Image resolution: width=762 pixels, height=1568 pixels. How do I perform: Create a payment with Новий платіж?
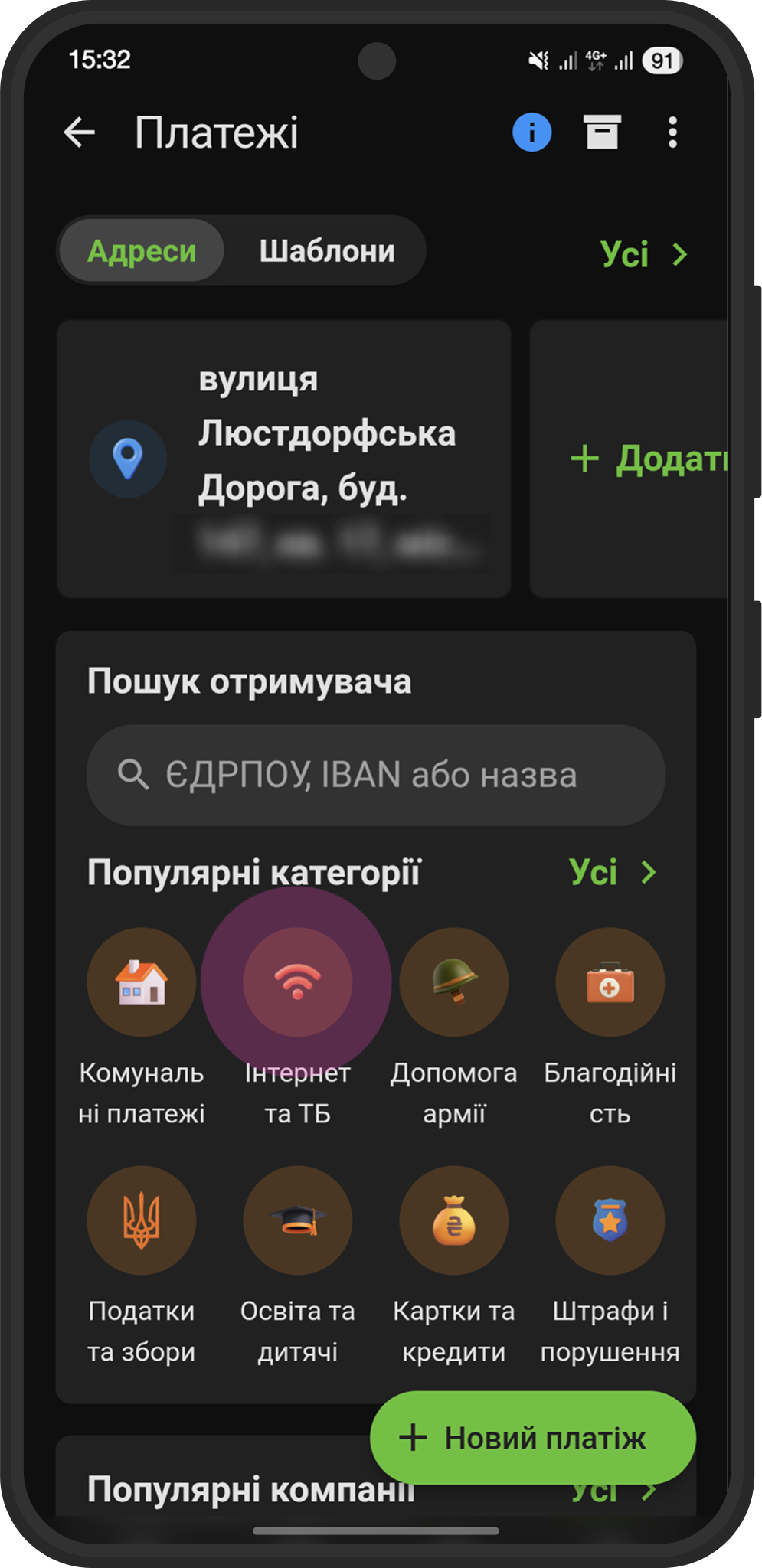click(533, 1438)
